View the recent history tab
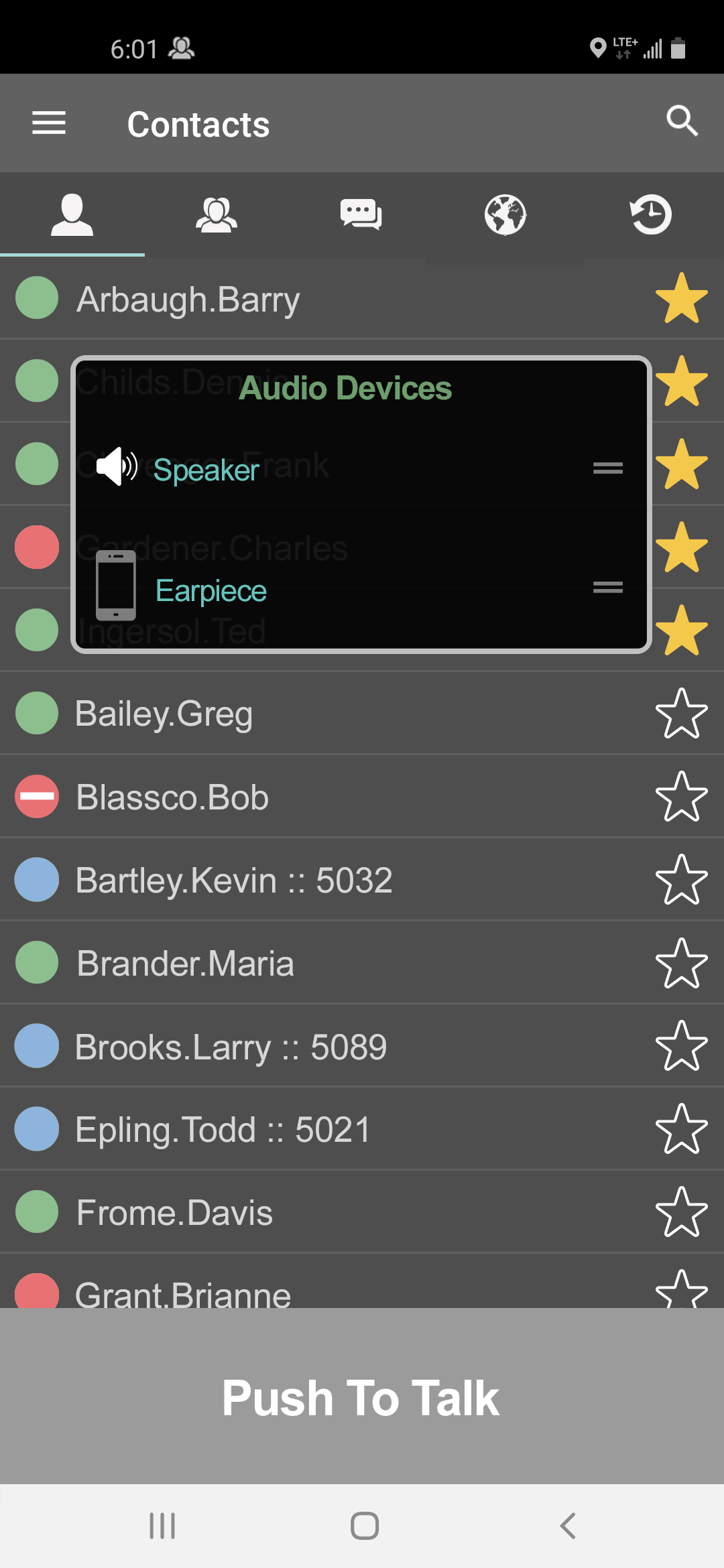Image resolution: width=724 pixels, height=1568 pixels. (650, 213)
